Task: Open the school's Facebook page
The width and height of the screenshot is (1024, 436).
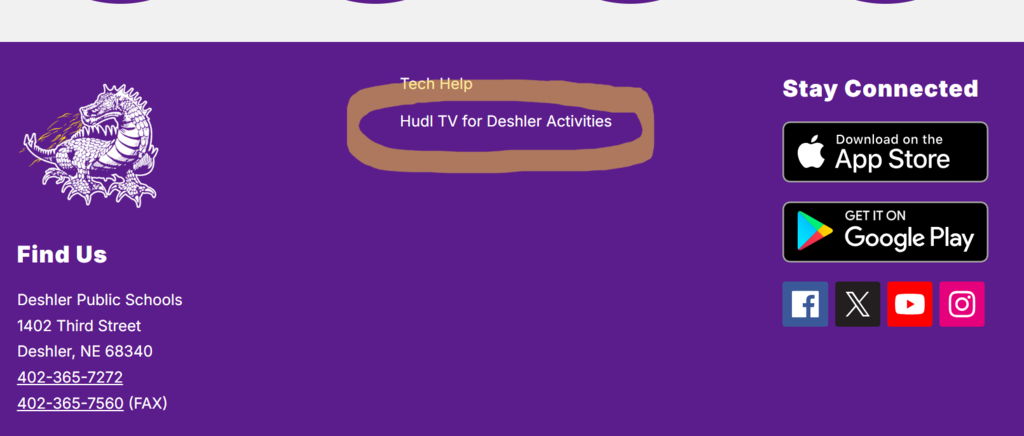Action: tap(805, 304)
